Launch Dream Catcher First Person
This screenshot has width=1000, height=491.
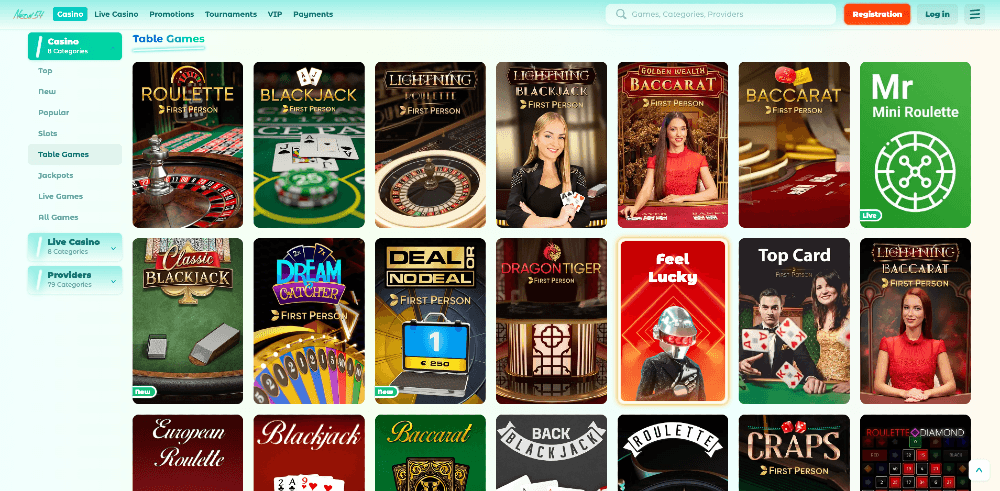click(x=308, y=320)
